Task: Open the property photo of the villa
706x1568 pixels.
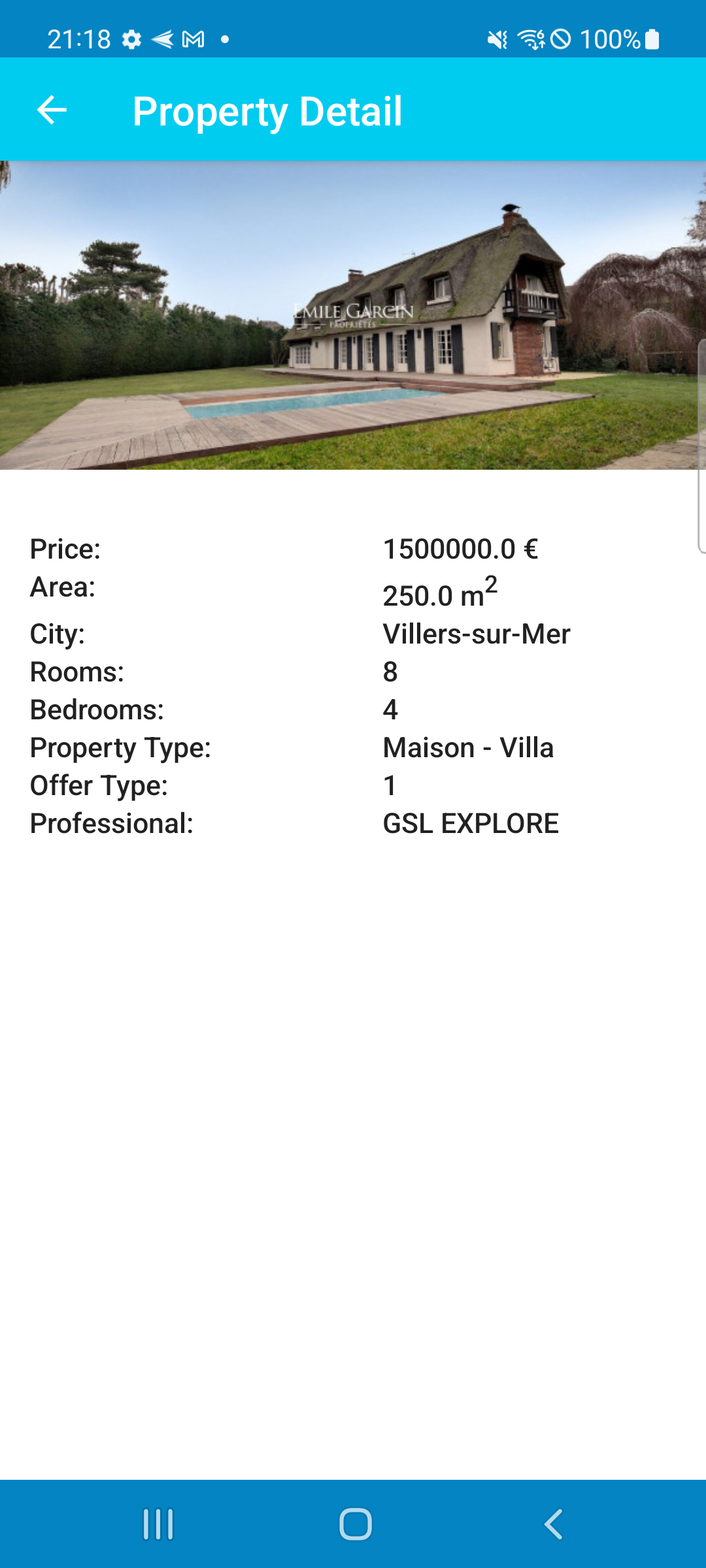Action: (x=353, y=315)
